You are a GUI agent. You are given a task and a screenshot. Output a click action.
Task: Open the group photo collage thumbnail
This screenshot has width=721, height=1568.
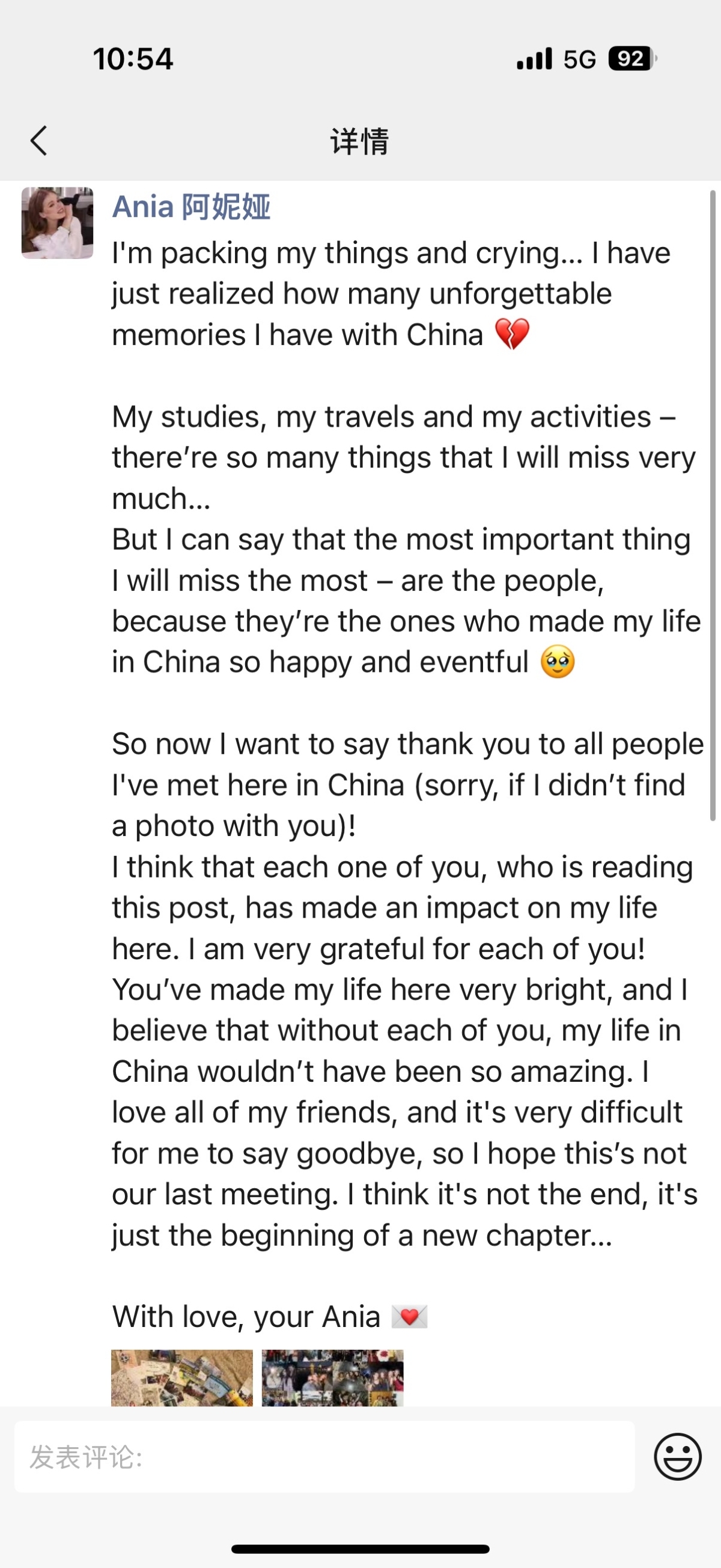tap(333, 1377)
